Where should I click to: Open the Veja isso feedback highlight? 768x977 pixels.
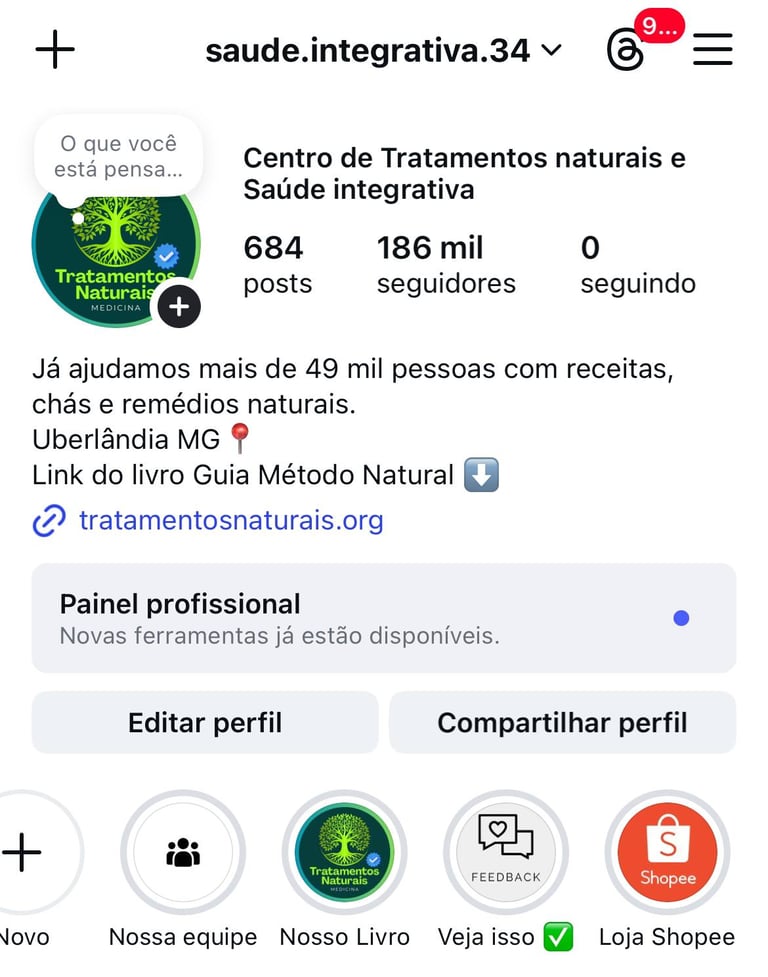click(505, 853)
